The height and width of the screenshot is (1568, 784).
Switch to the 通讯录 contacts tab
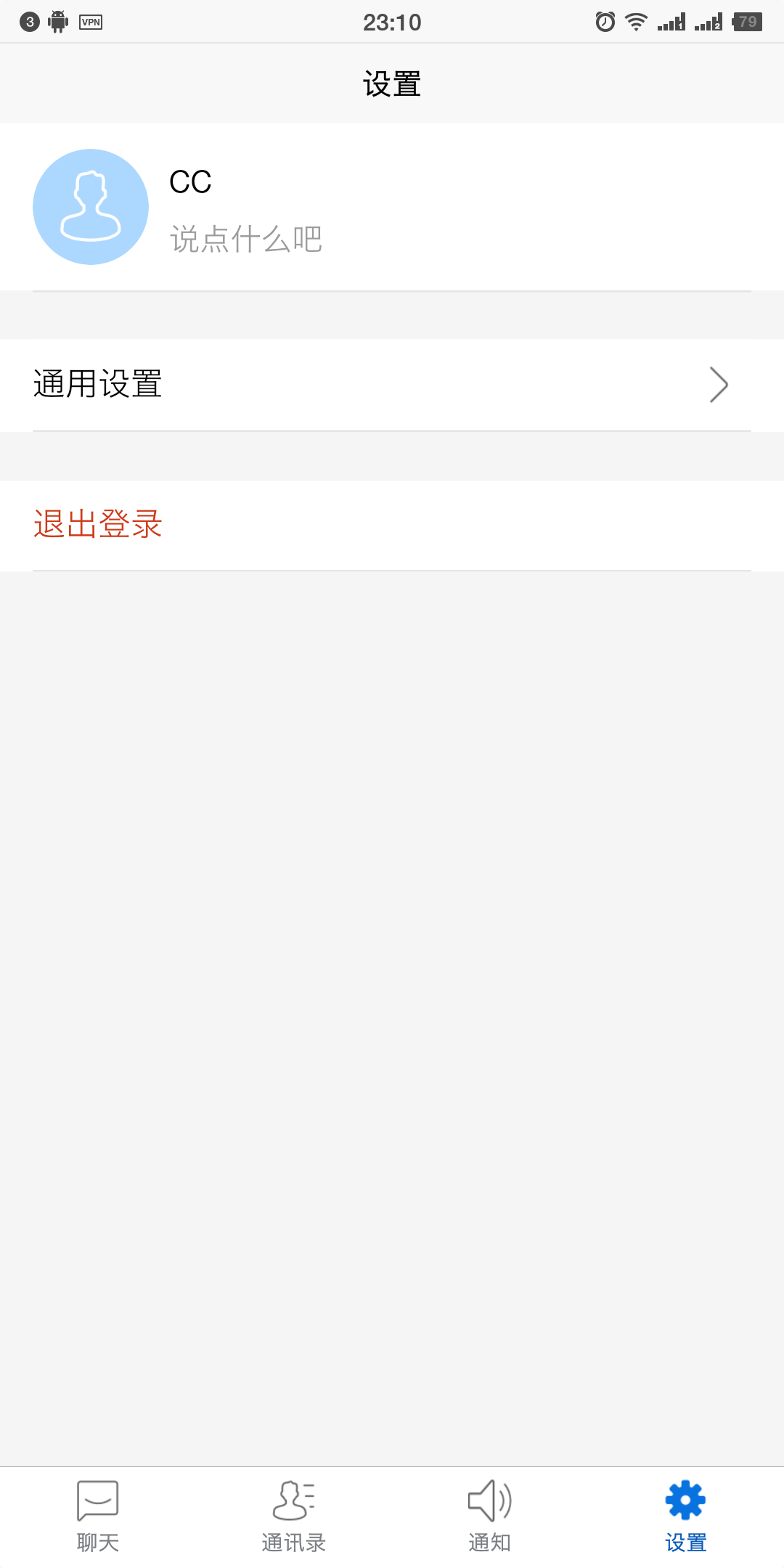point(294,1516)
